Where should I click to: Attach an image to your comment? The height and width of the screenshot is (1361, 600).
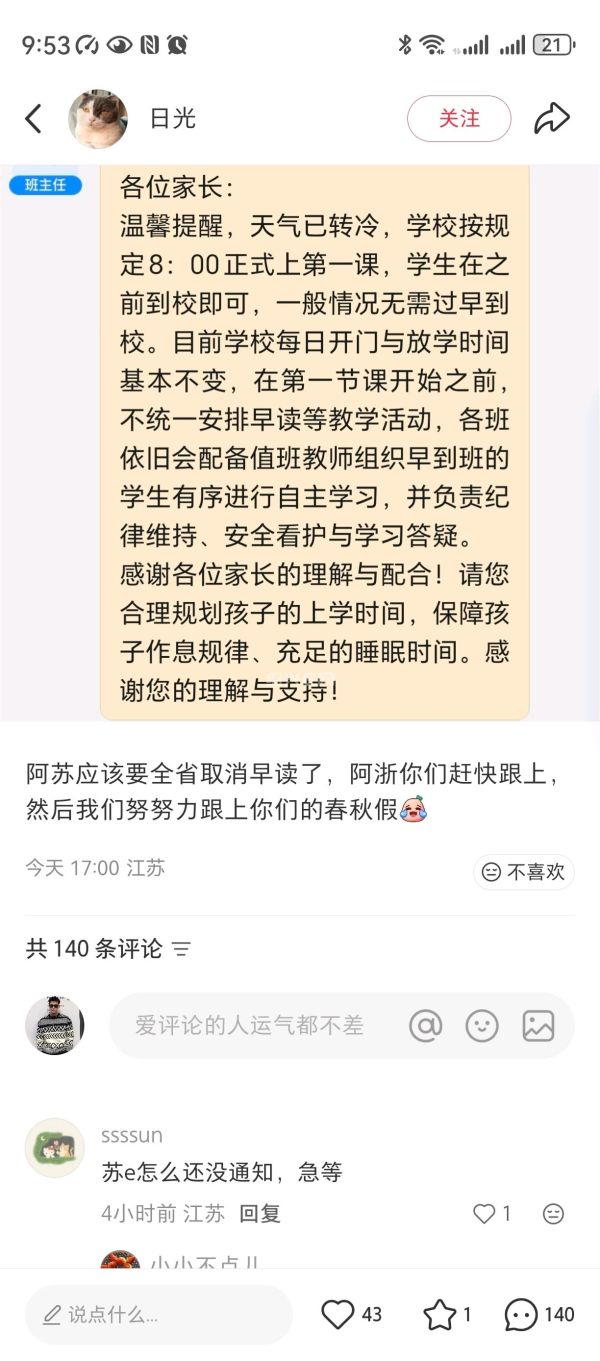(538, 1025)
